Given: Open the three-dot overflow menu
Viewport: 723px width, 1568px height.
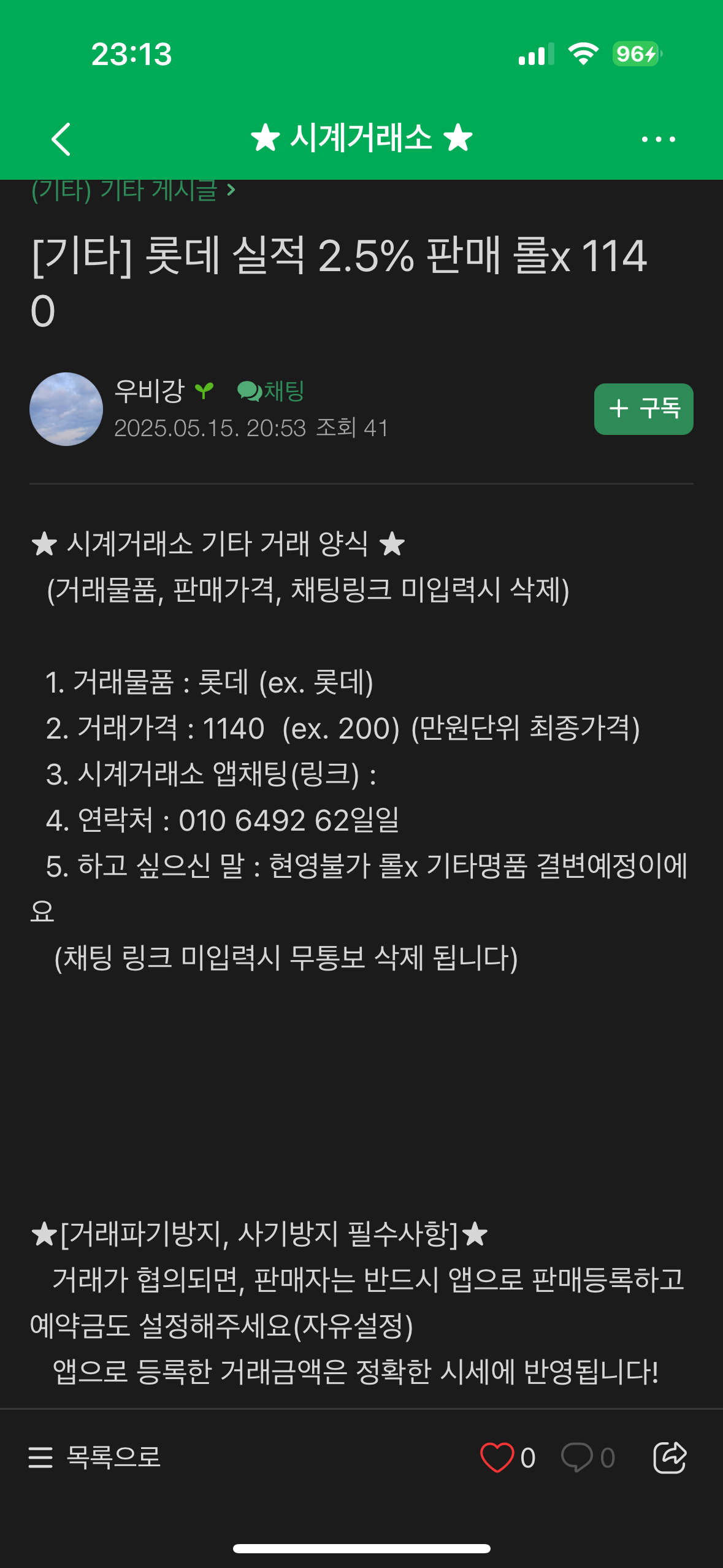Looking at the screenshot, I should tap(658, 139).
